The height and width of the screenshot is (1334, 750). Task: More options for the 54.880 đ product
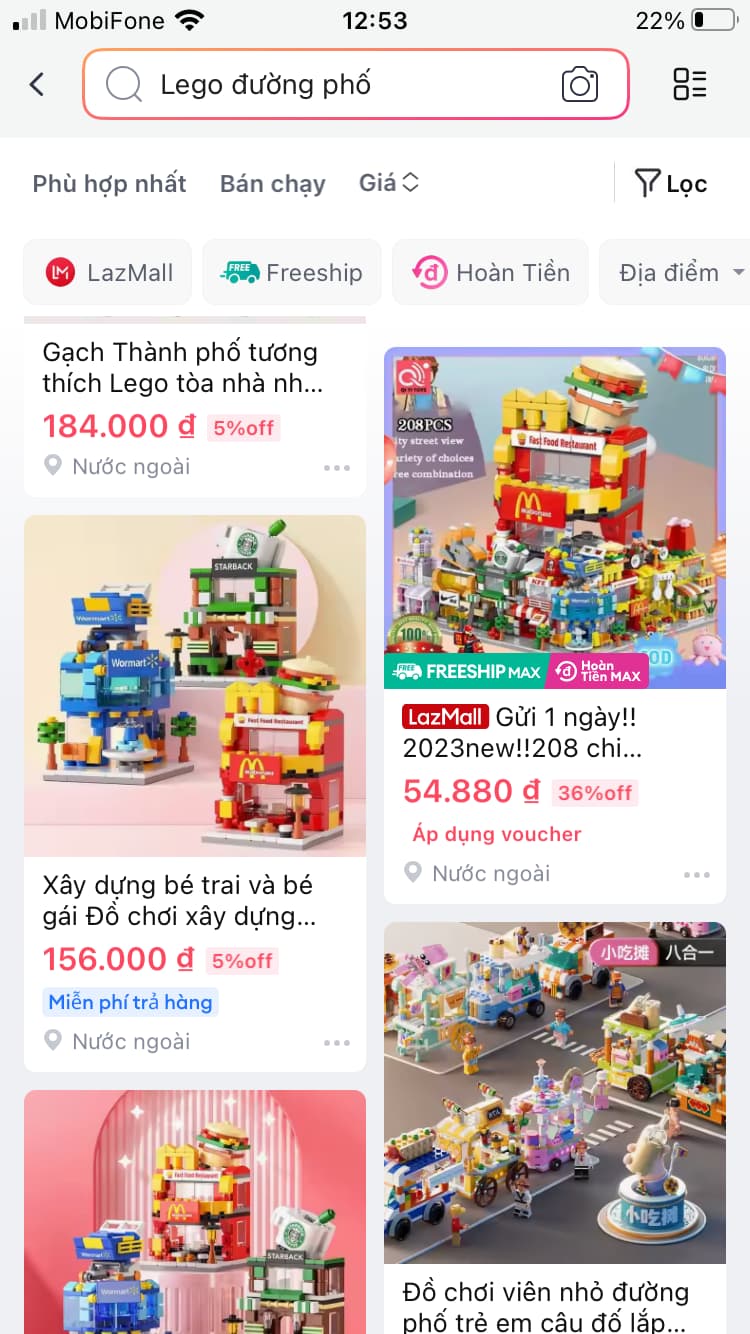[697, 874]
